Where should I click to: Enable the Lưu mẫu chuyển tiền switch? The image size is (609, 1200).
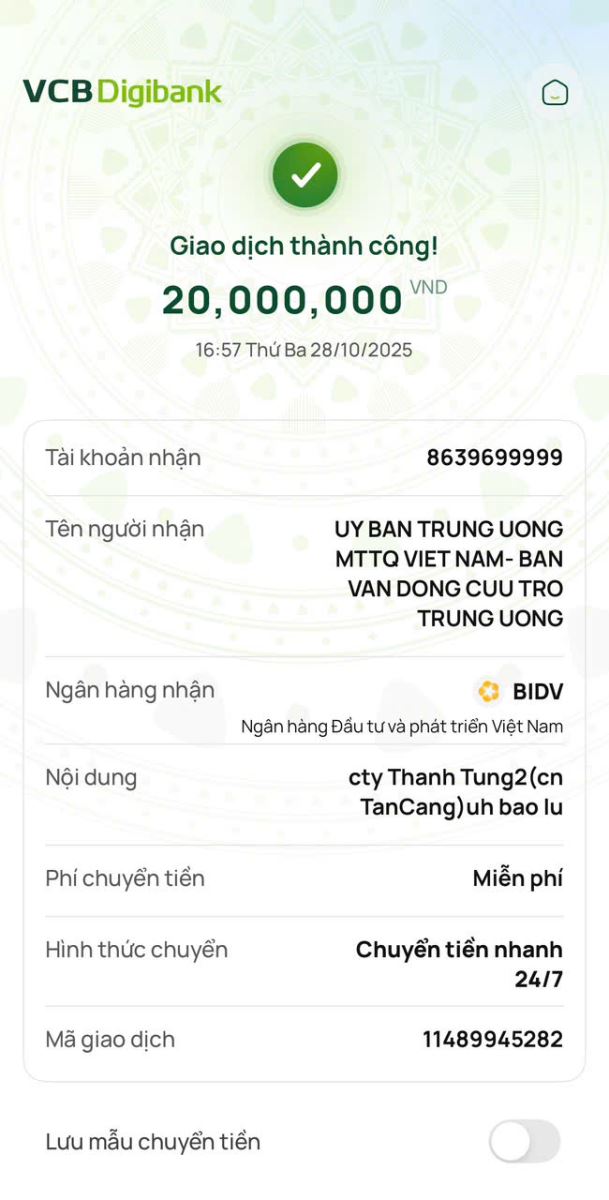524,1141
